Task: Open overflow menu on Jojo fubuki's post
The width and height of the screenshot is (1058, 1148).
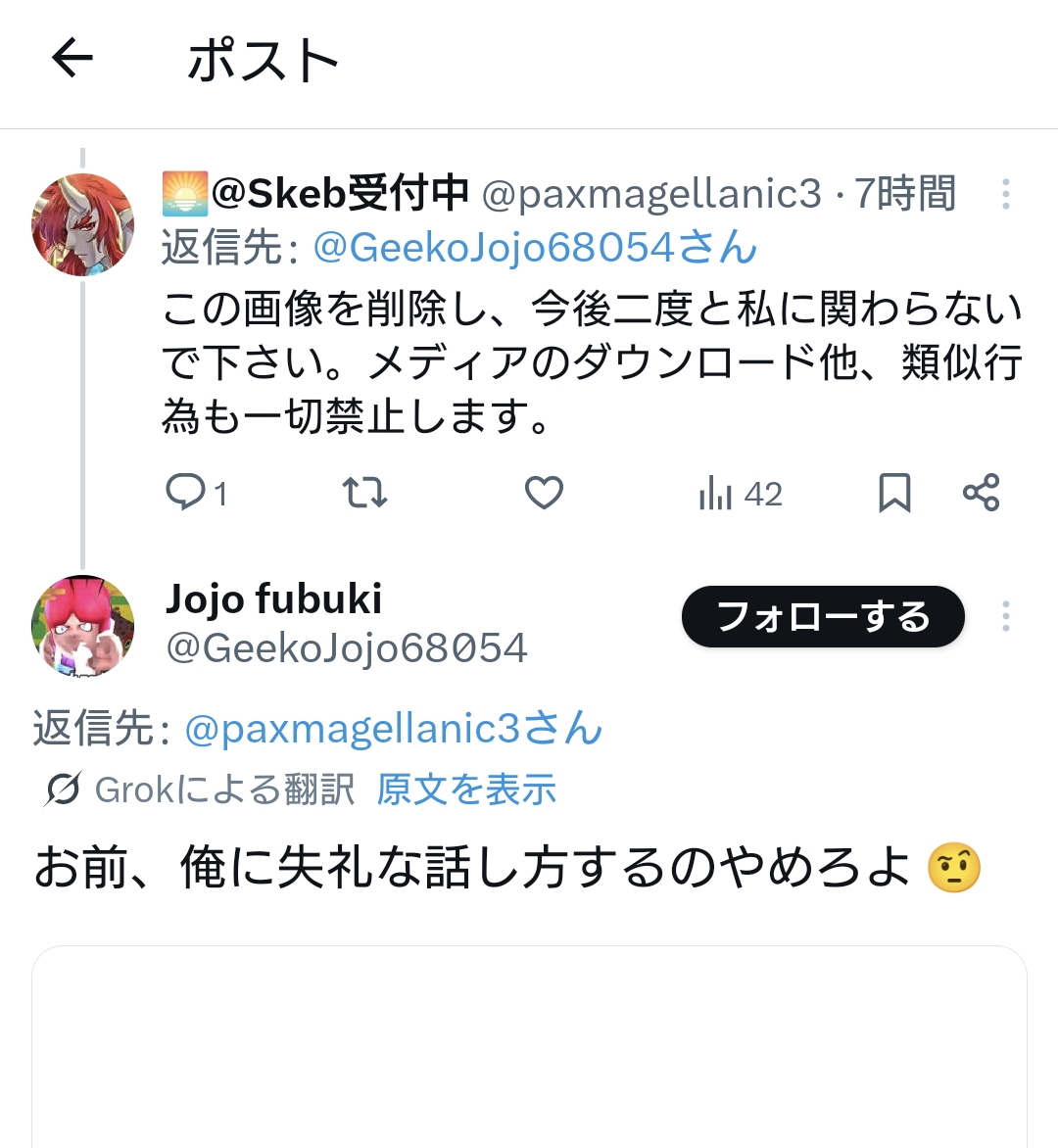Action: (x=1005, y=617)
